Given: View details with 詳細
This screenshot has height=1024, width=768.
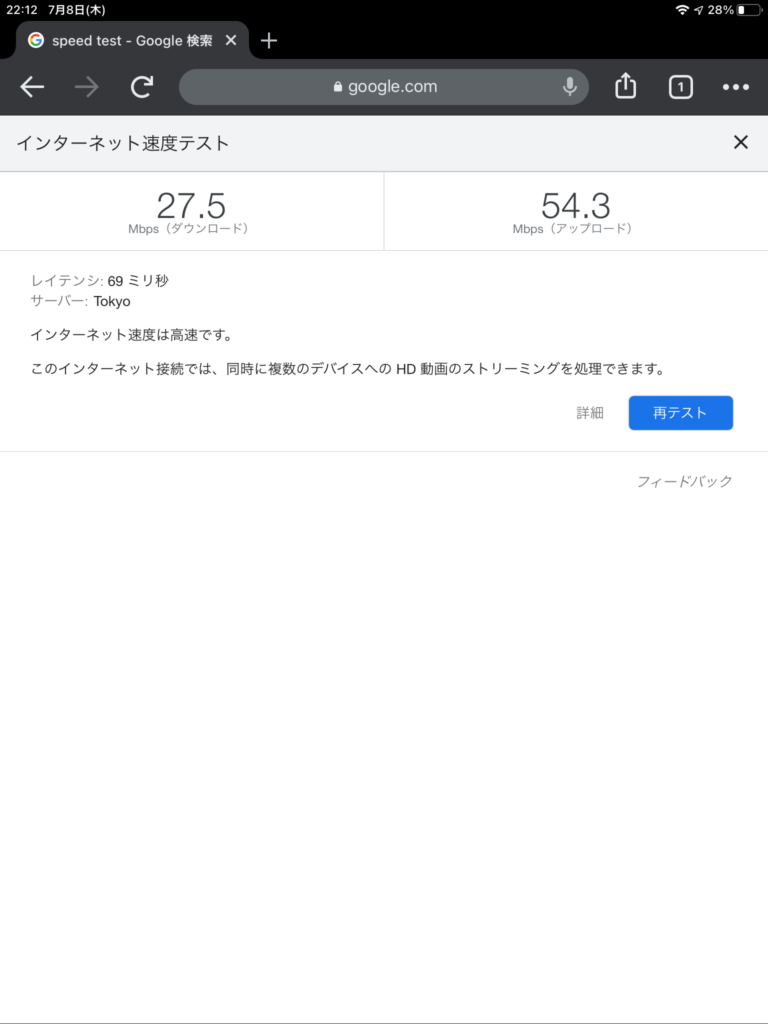Looking at the screenshot, I should point(590,413).
